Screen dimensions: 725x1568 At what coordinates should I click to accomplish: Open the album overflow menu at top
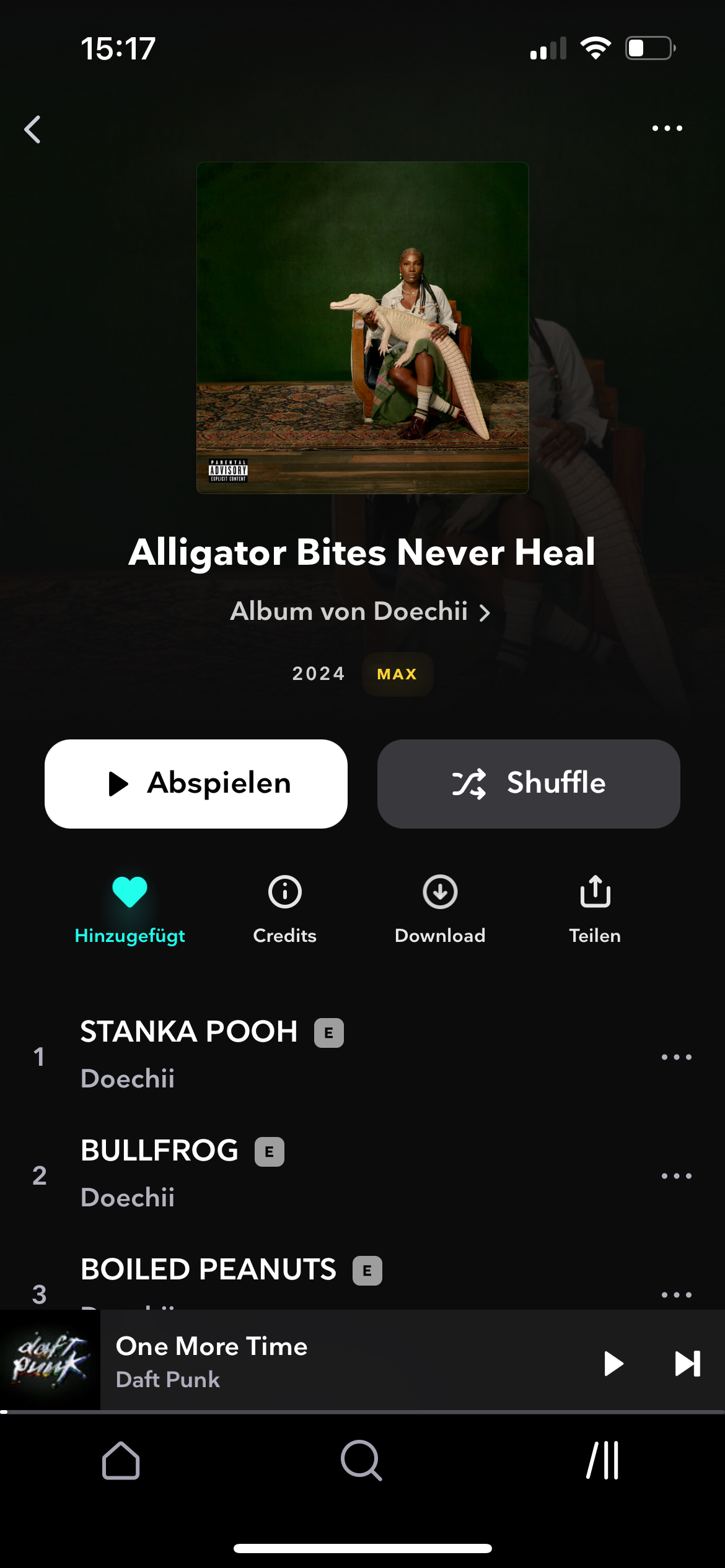tap(667, 128)
